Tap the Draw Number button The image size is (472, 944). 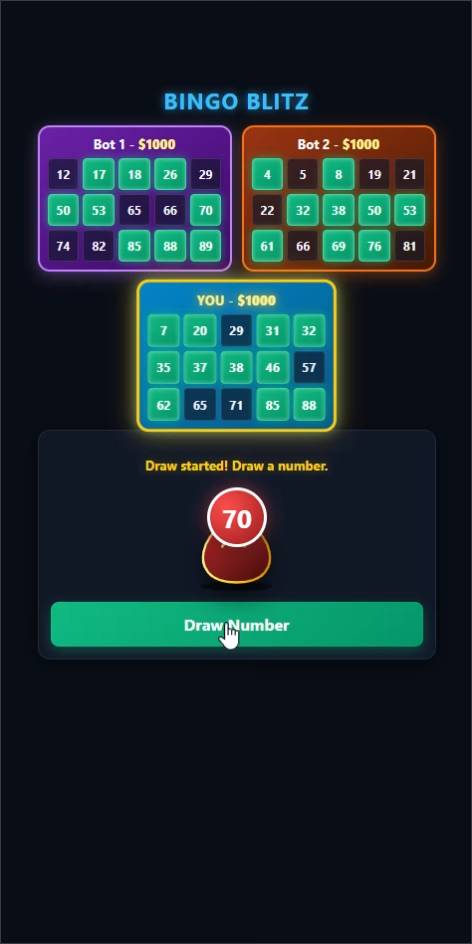coord(237,624)
